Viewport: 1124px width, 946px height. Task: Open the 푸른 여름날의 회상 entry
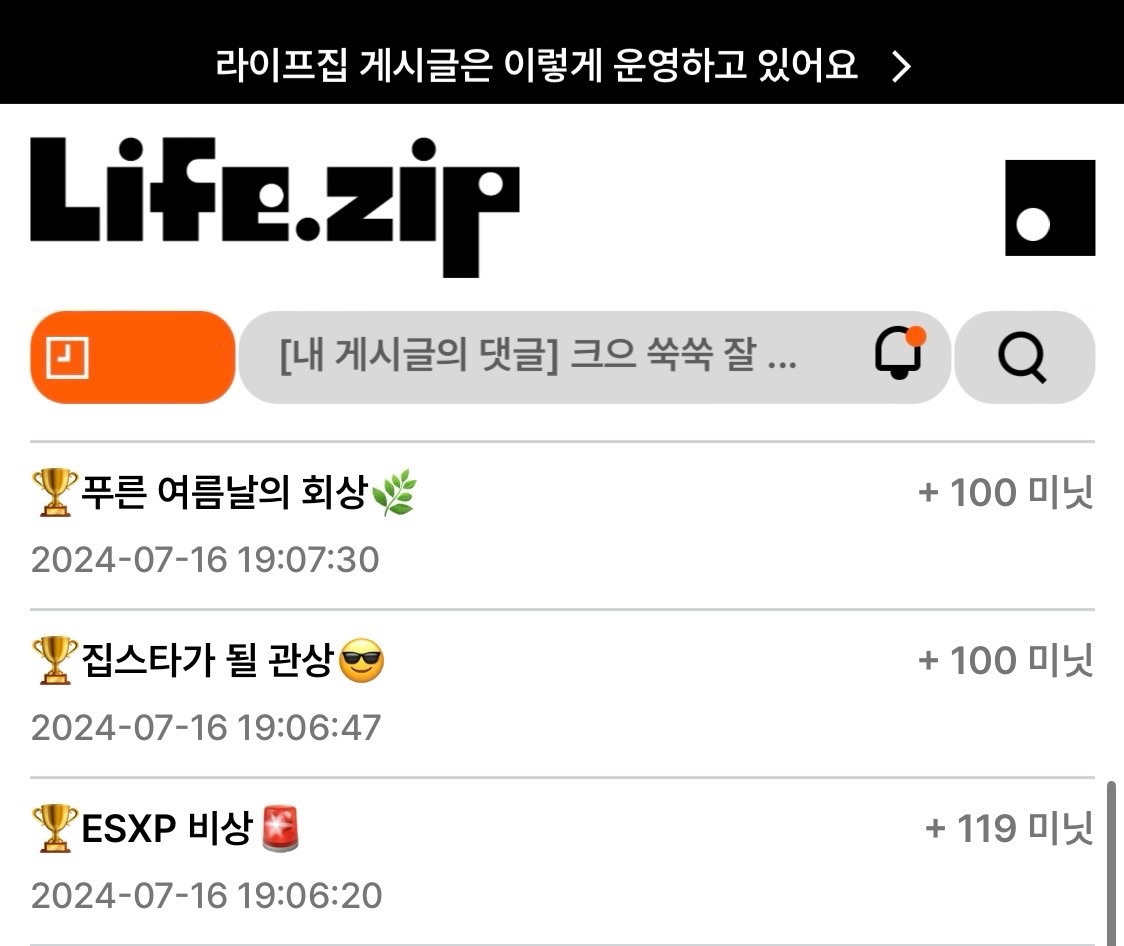pos(562,525)
